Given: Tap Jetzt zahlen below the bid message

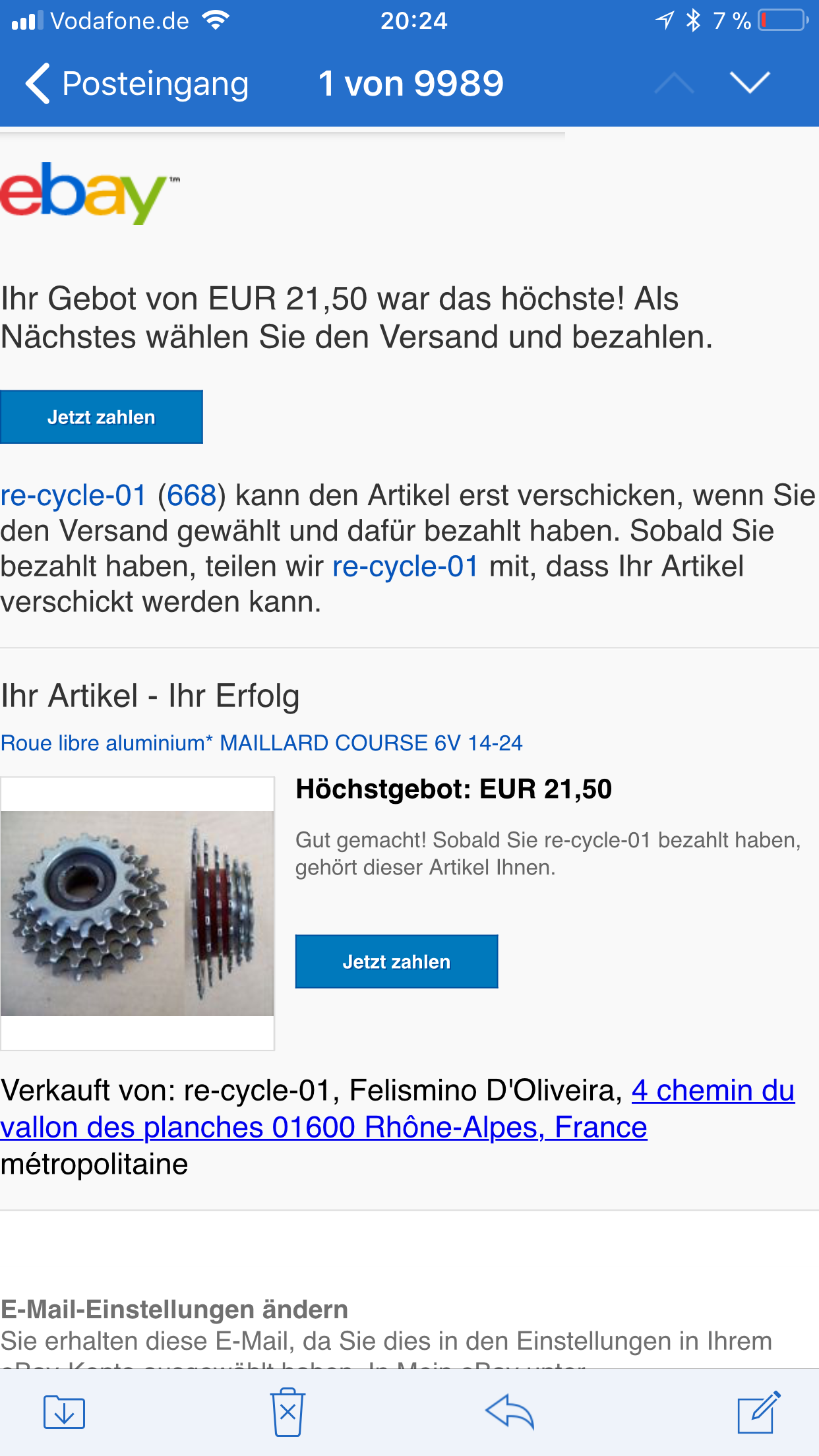Looking at the screenshot, I should (x=102, y=417).
